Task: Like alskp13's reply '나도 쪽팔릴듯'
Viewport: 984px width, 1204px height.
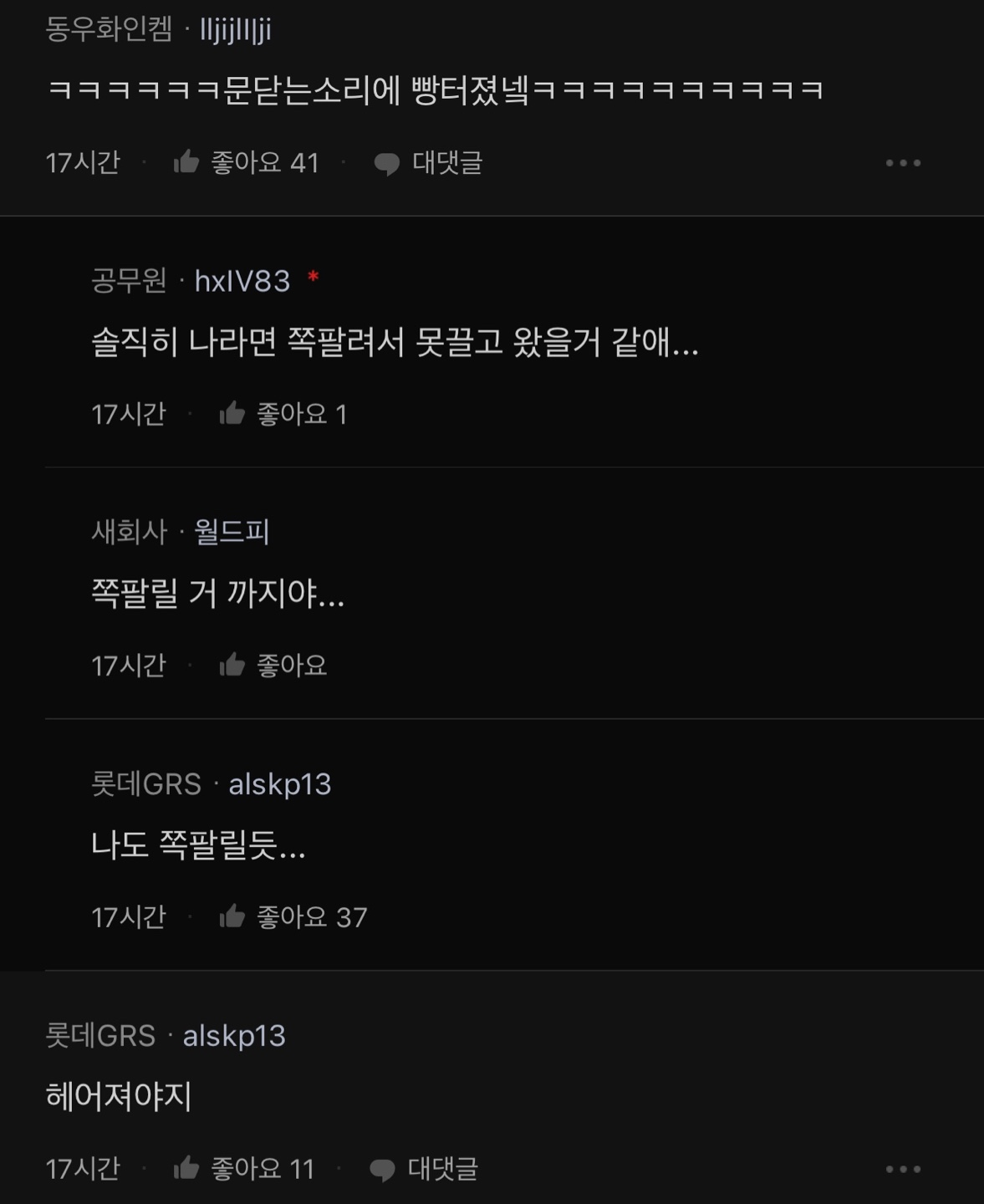Action: [232, 917]
